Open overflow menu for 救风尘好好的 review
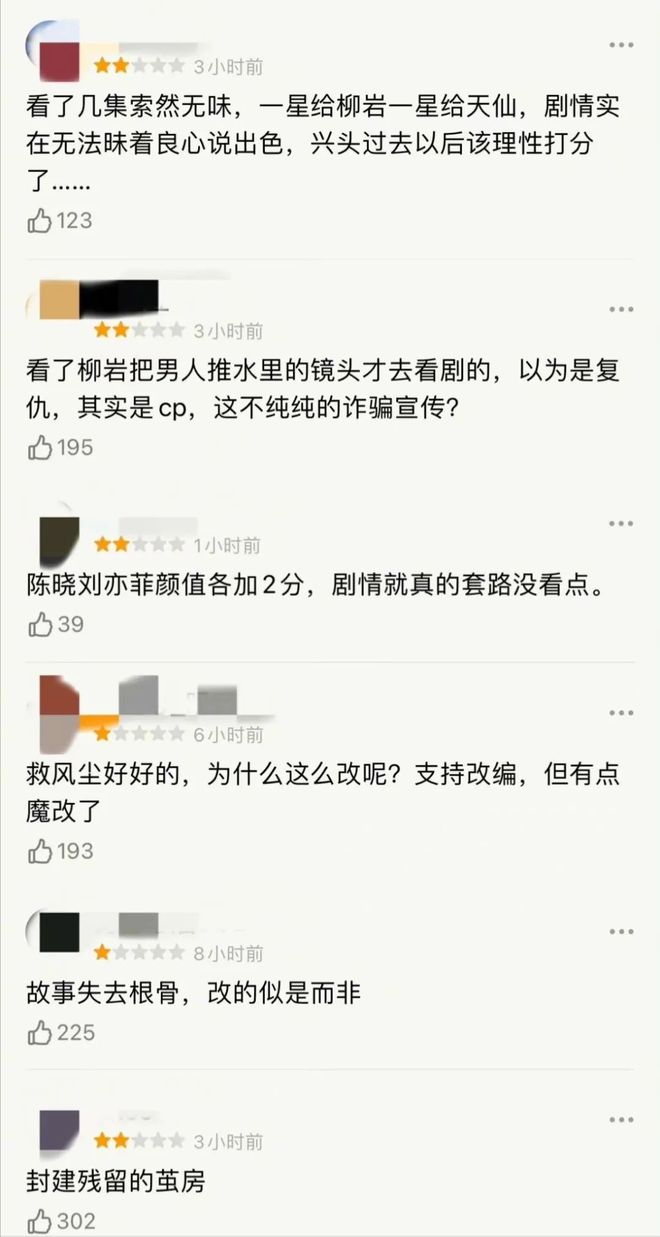The height and width of the screenshot is (1237, 660). [621, 713]
